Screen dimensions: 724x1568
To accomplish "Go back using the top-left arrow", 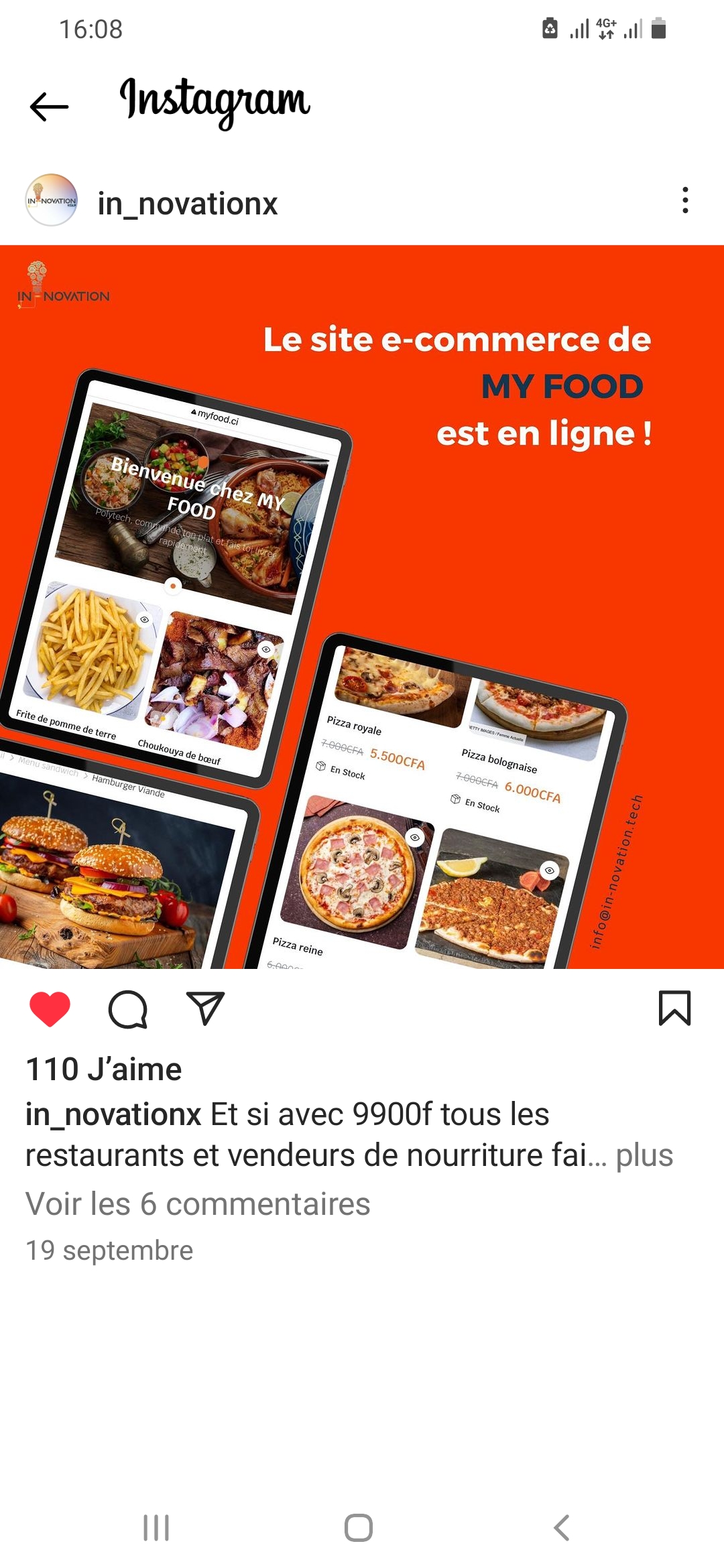I will click(x=49, y=107).
